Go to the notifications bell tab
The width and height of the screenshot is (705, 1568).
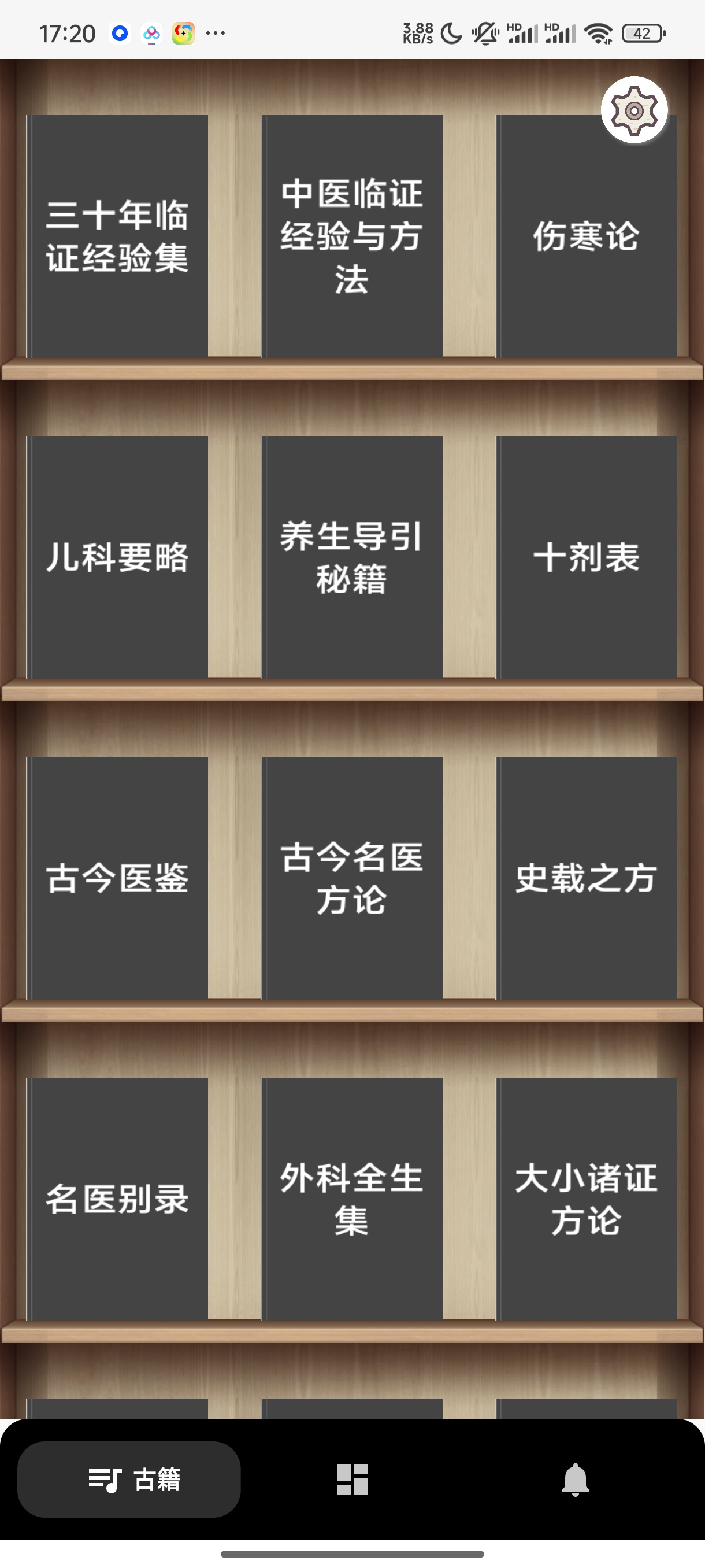tap(575, 1479)
